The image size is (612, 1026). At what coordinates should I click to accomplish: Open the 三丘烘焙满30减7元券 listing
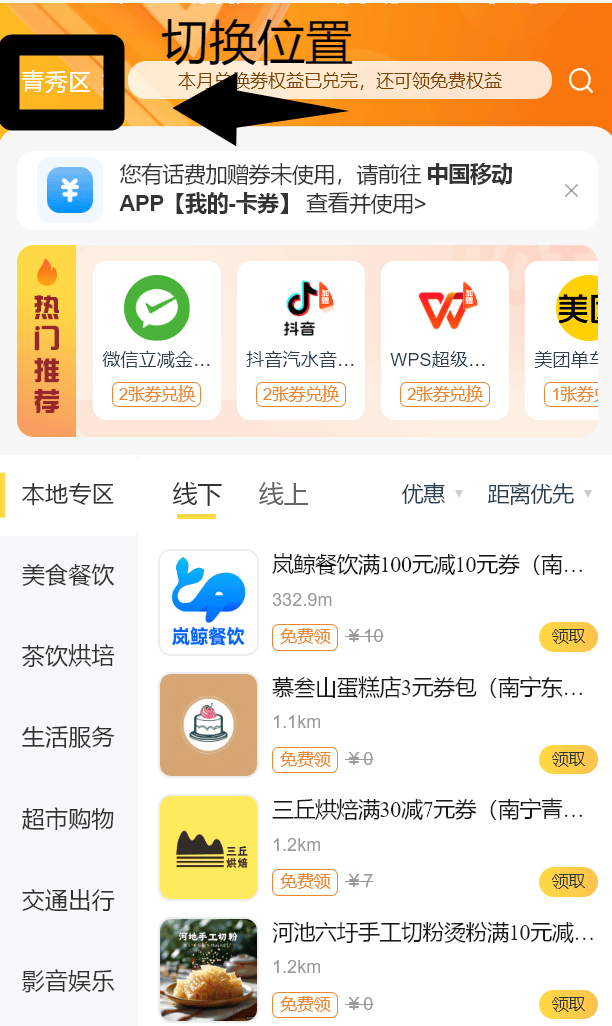(x=427, y=809)
